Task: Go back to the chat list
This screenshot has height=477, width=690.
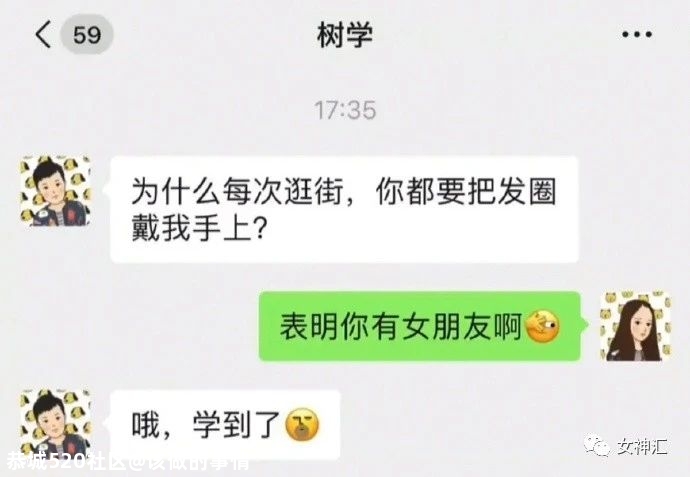Action: pos(43,36)
